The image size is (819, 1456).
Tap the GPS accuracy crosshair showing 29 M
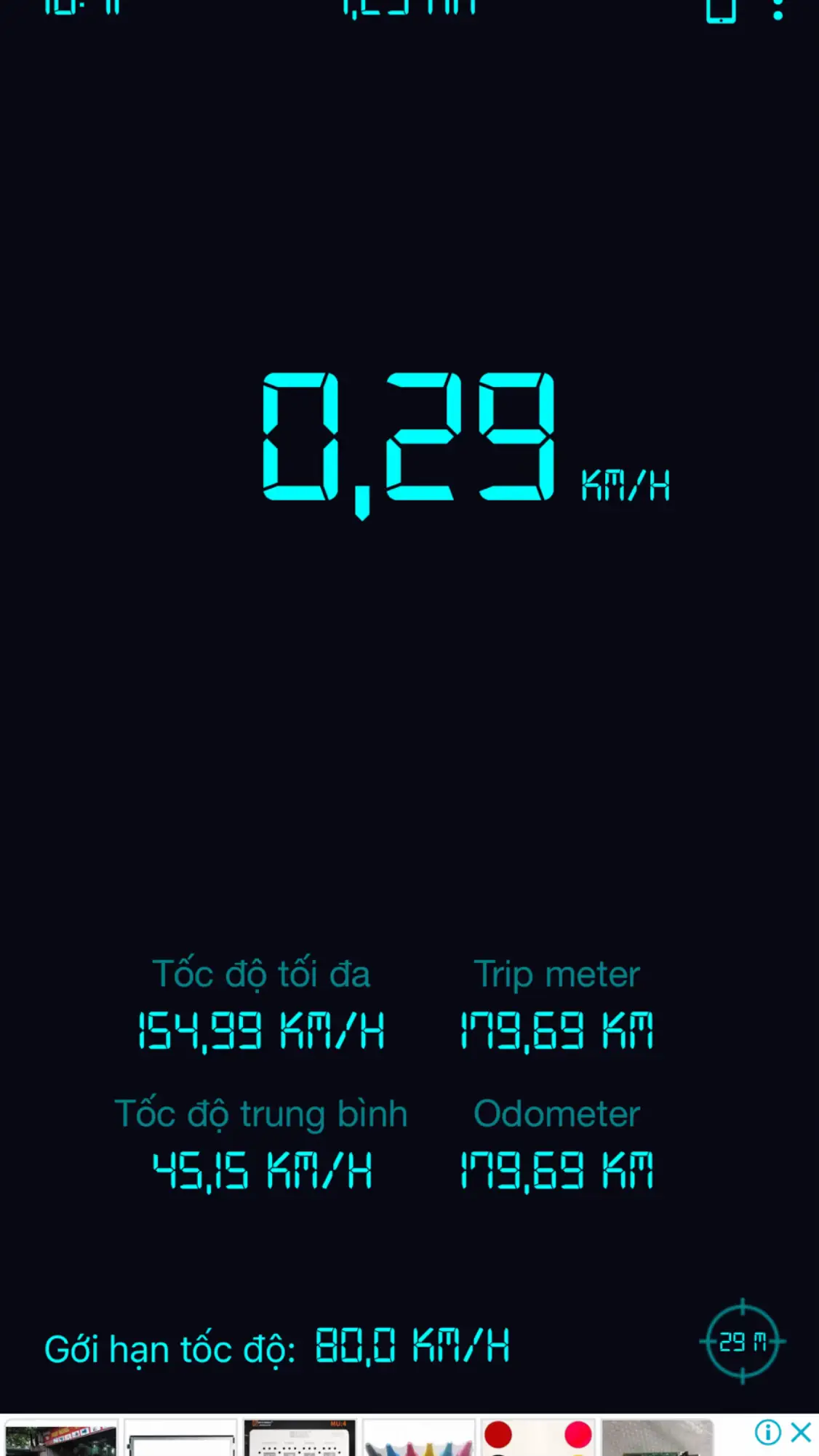point(742,1342)
